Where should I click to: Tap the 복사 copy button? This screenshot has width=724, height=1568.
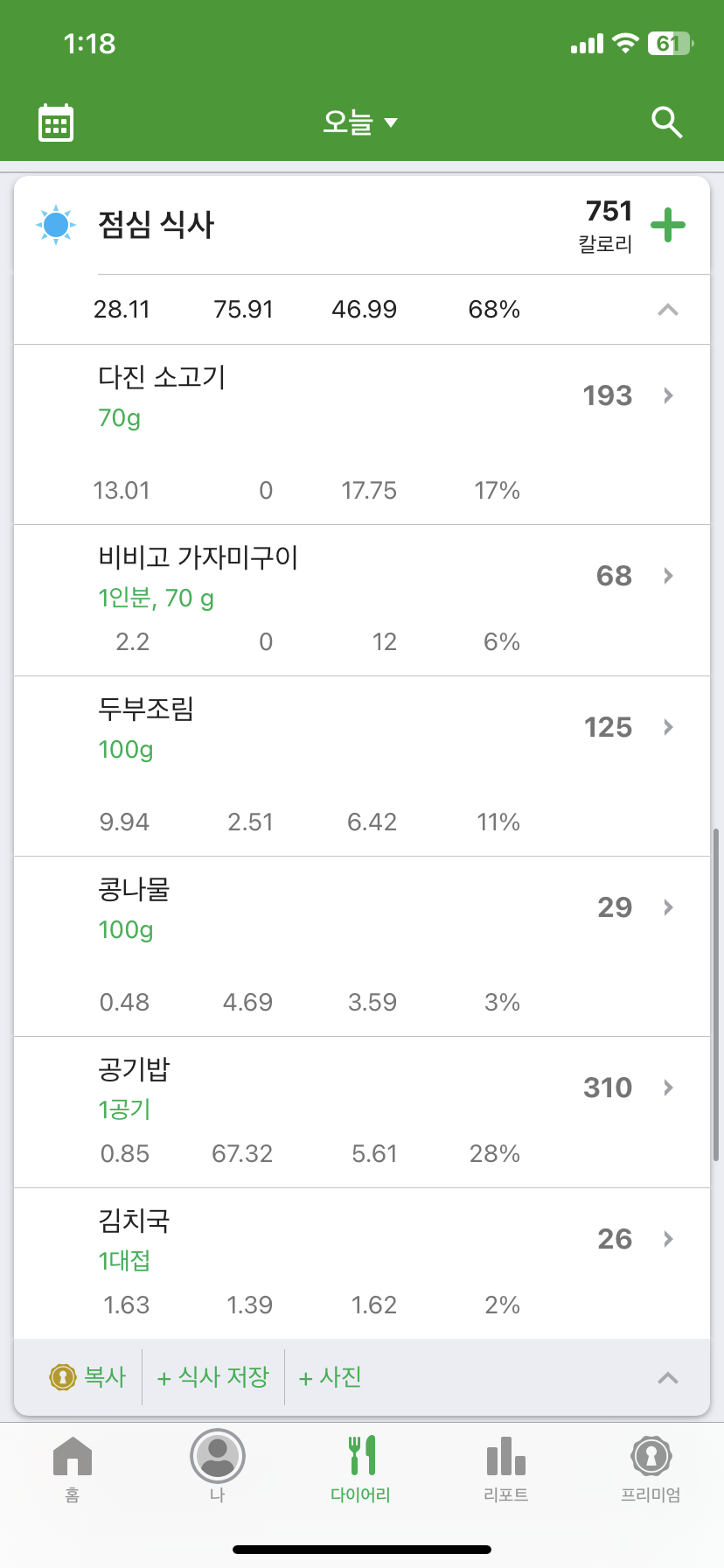[87, 1377]
